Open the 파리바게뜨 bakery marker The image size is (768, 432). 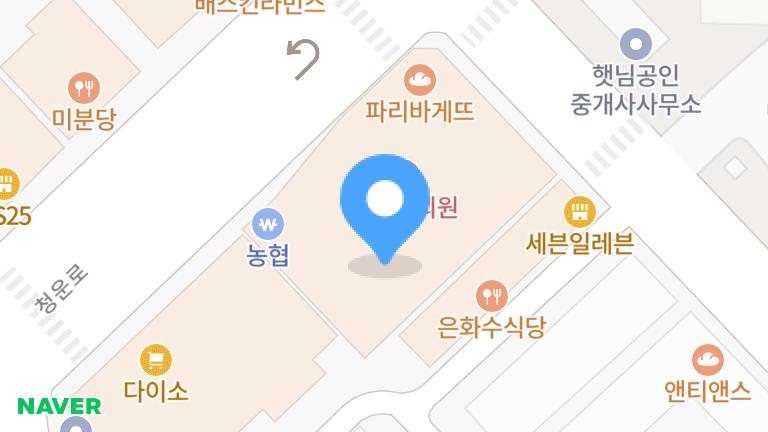tap(420, 78)
